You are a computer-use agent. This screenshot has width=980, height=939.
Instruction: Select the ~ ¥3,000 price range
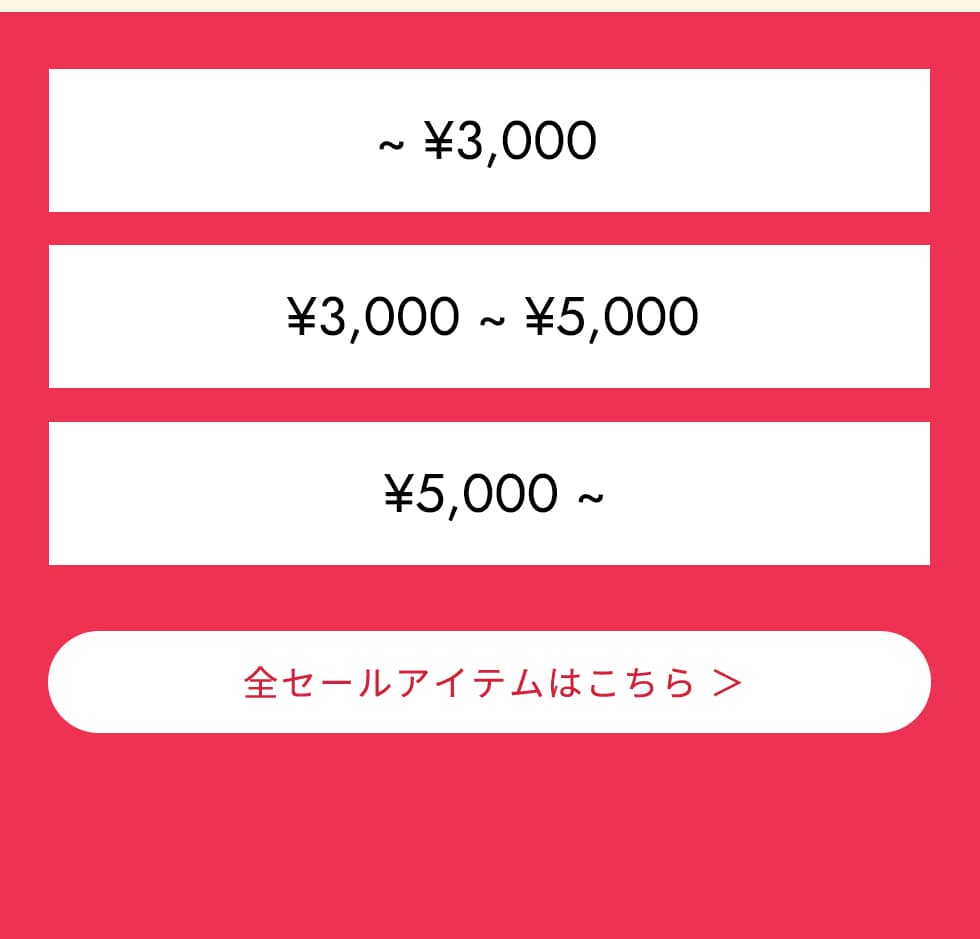[x=489, y=141]
